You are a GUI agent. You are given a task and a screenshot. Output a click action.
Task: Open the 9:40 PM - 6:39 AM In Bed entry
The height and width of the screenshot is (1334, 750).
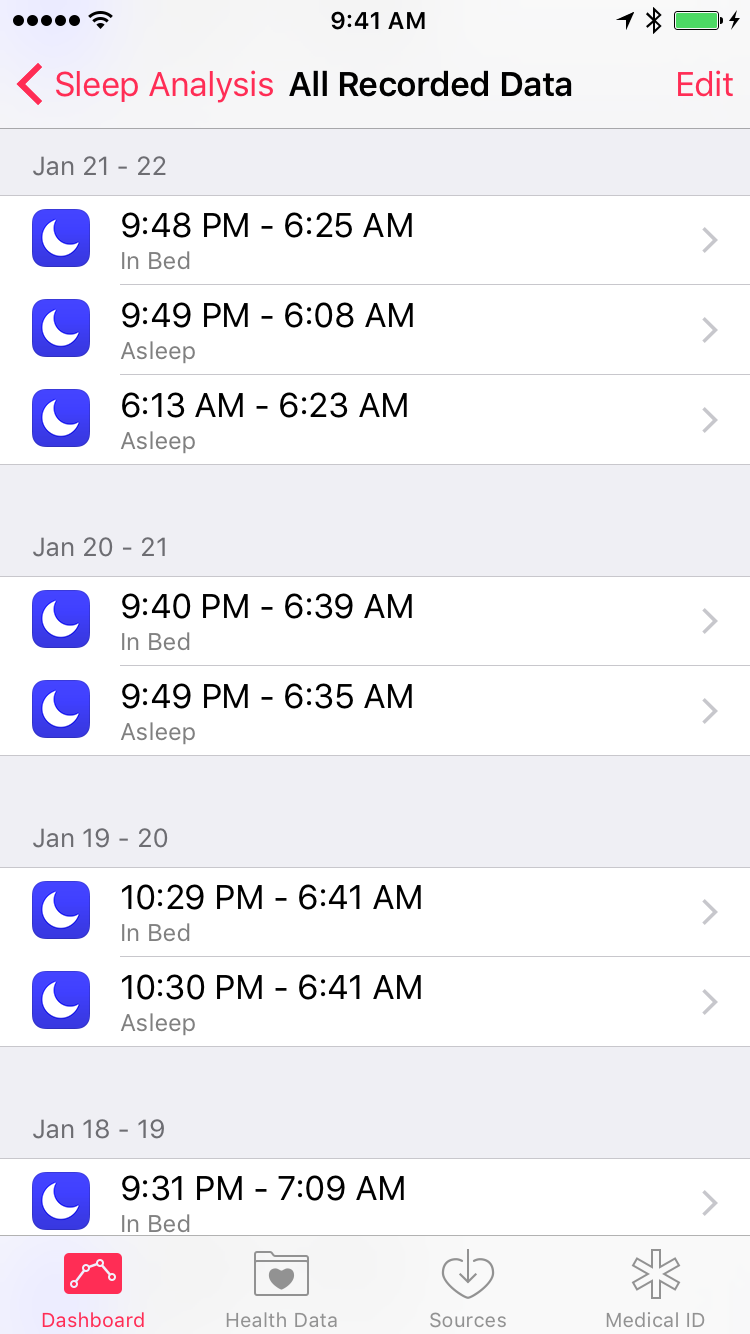(375, 621)
